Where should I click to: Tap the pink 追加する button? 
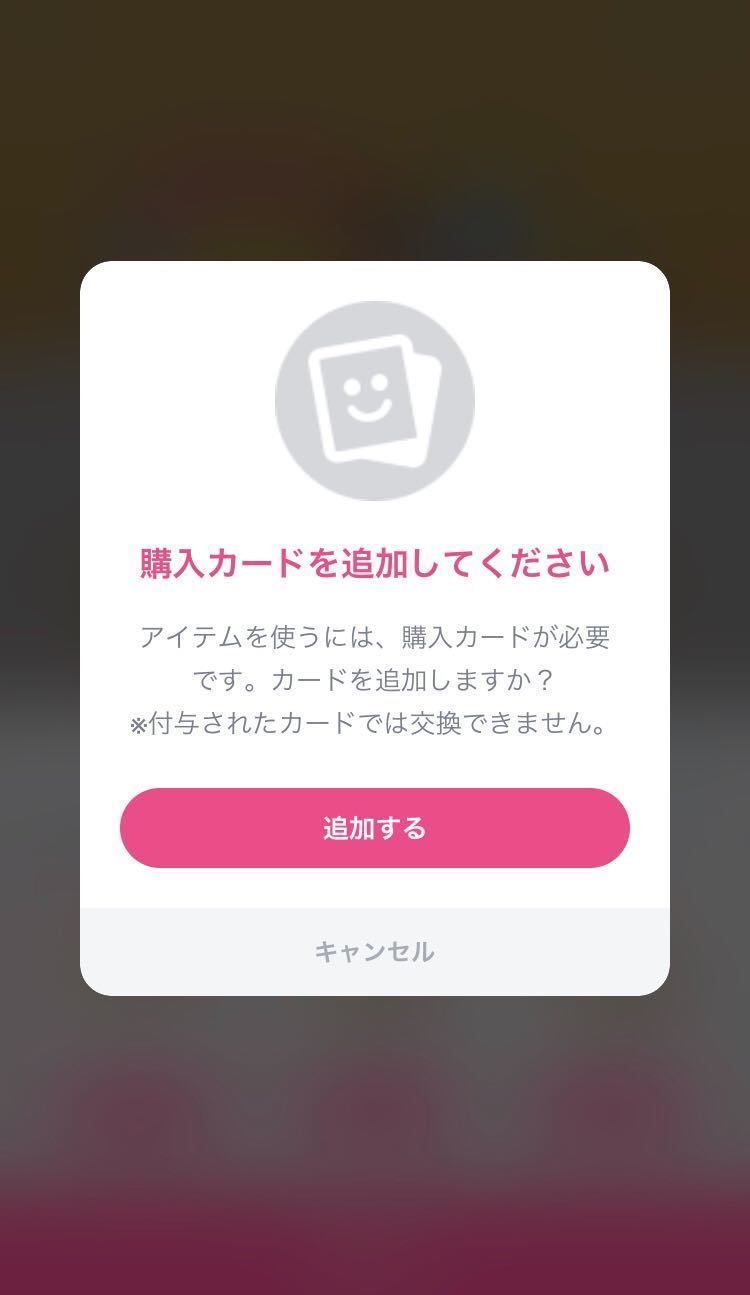click(x=374, y=828)
